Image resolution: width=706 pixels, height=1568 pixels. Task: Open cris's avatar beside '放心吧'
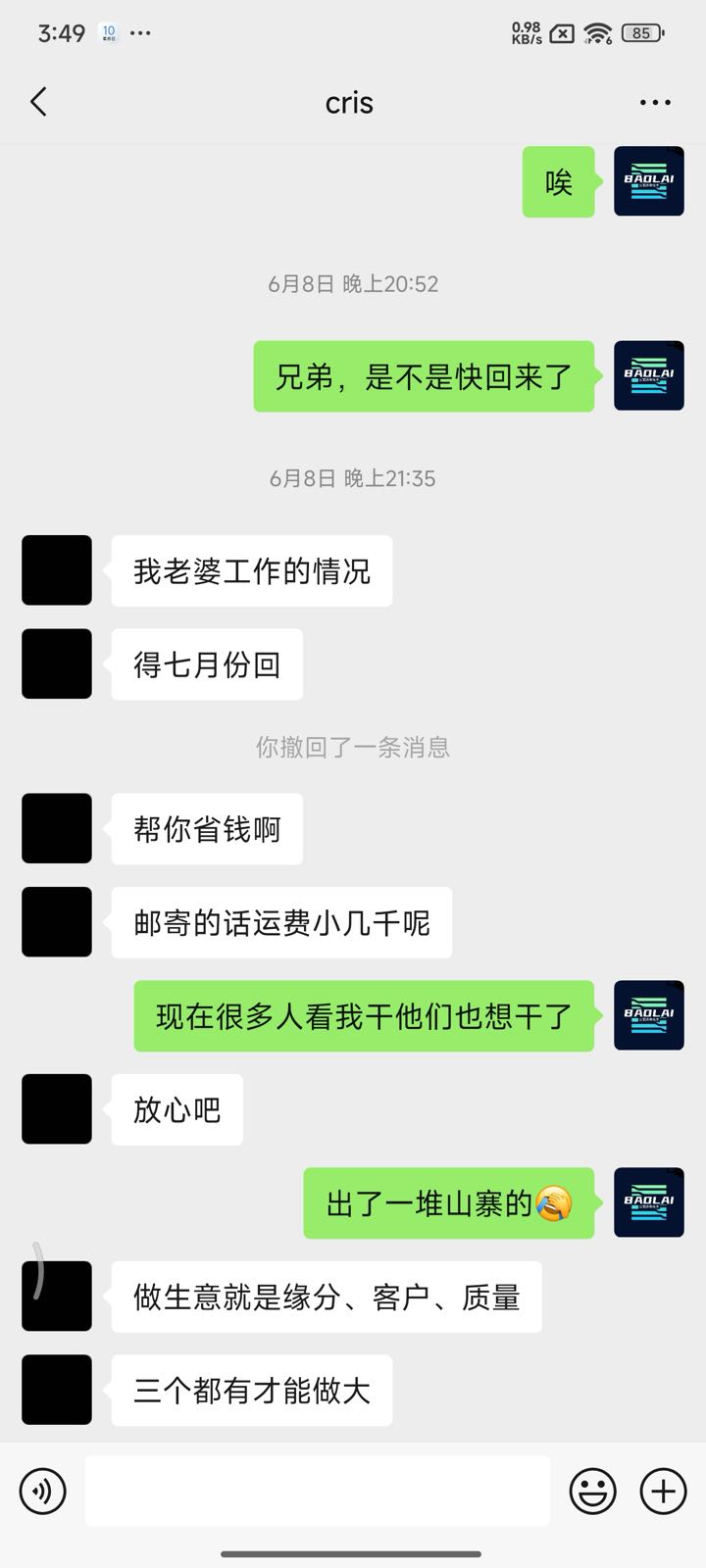[x=57, y=1109]
